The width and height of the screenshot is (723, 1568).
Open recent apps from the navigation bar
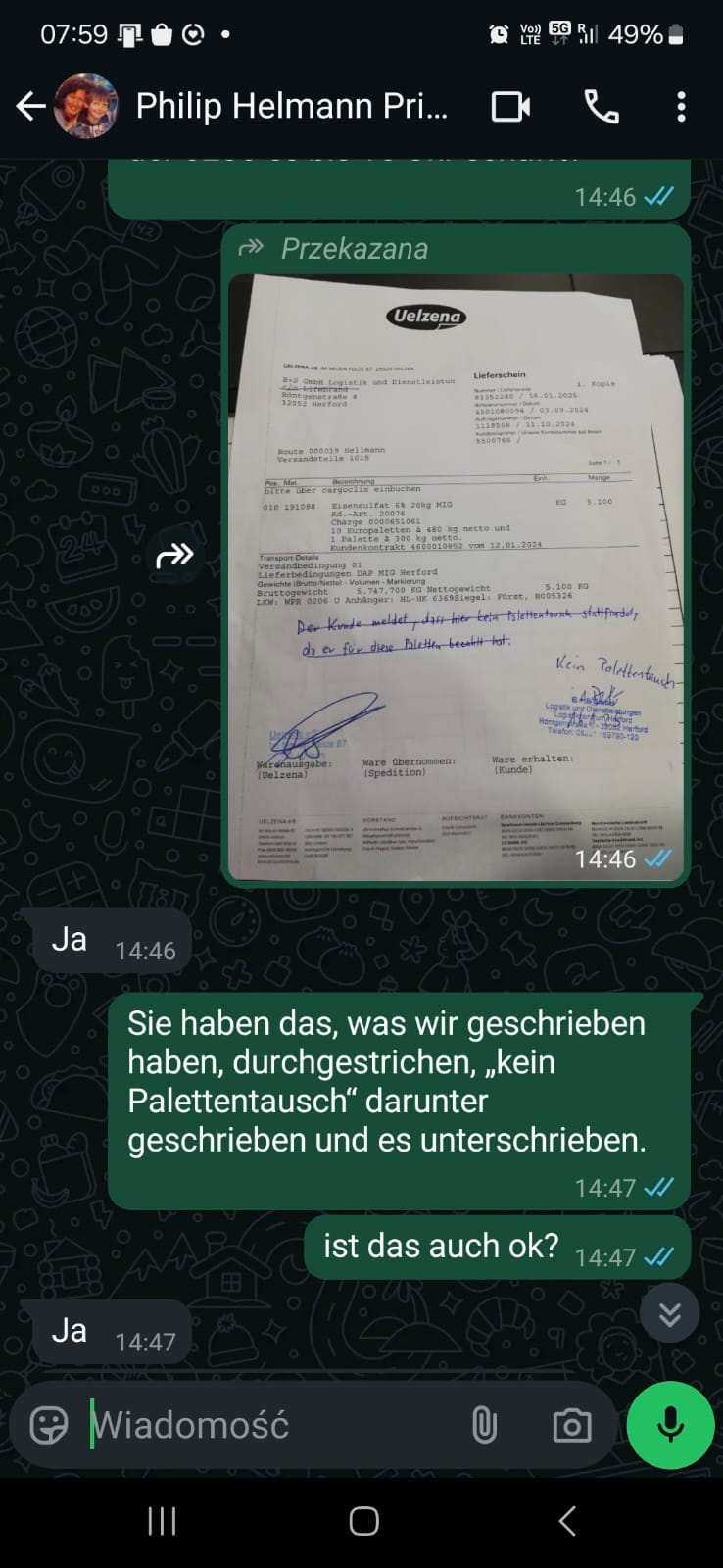[x=162, y=1521]
